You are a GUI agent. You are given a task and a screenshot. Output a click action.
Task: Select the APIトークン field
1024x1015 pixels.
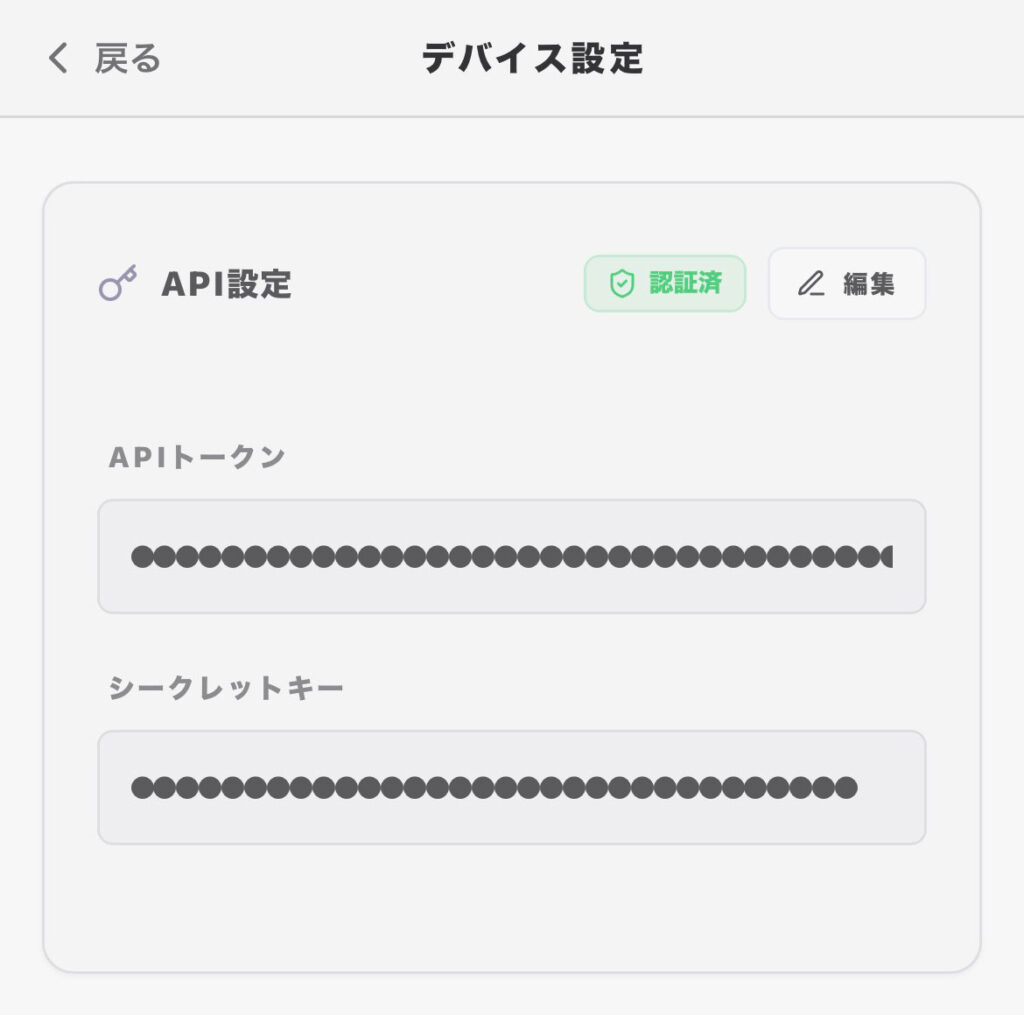pos(511,556)
